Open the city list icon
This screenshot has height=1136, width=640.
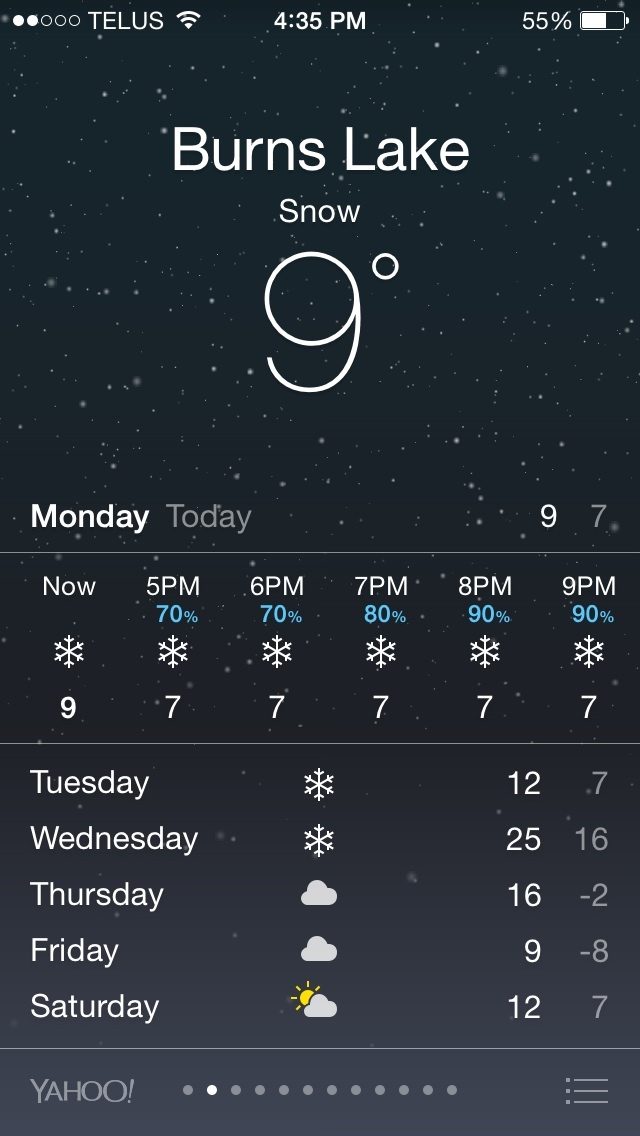tap(586, 1090)
